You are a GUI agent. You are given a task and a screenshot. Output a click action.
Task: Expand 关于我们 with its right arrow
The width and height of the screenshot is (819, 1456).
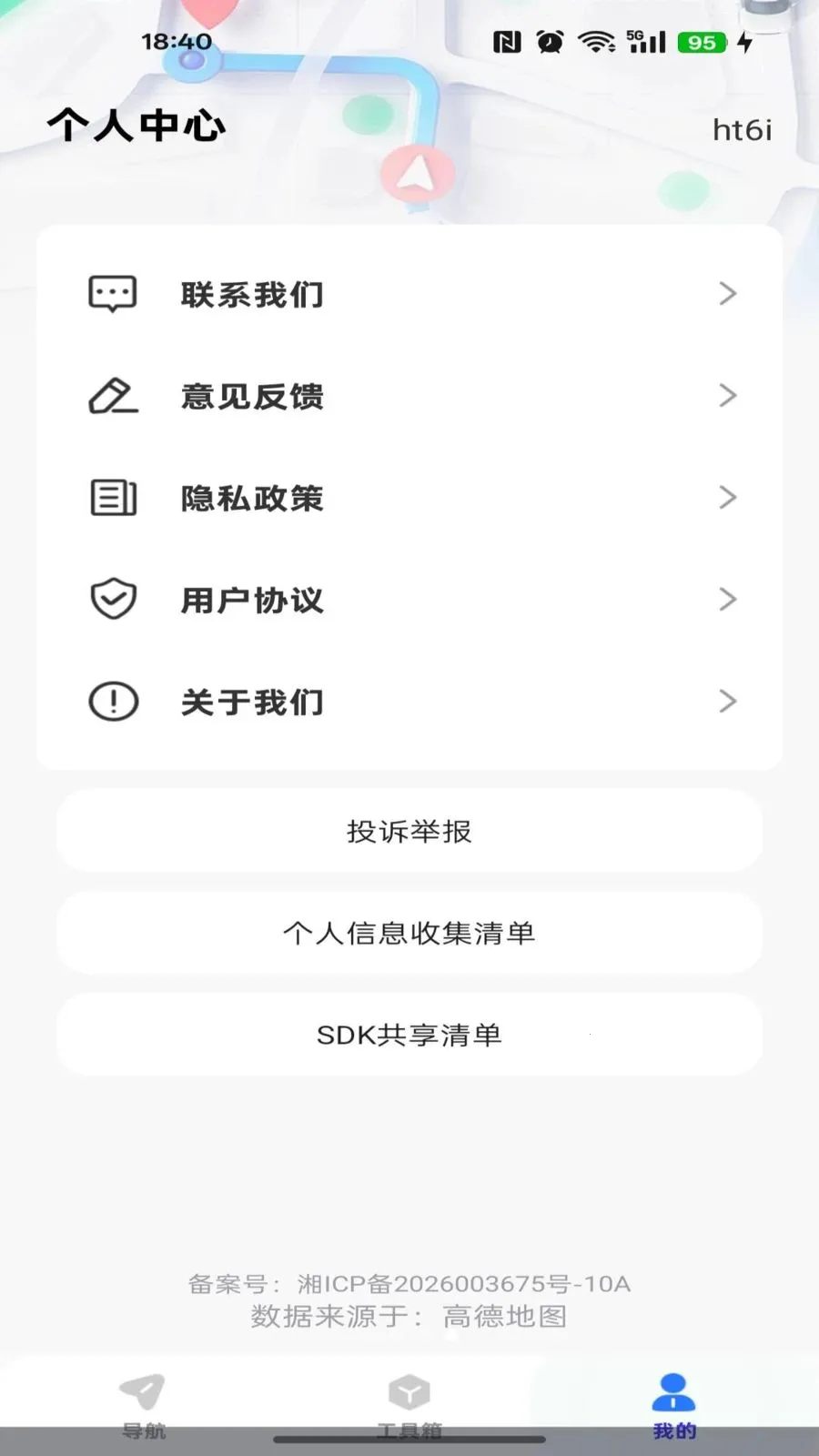click(x=728, y=701)
